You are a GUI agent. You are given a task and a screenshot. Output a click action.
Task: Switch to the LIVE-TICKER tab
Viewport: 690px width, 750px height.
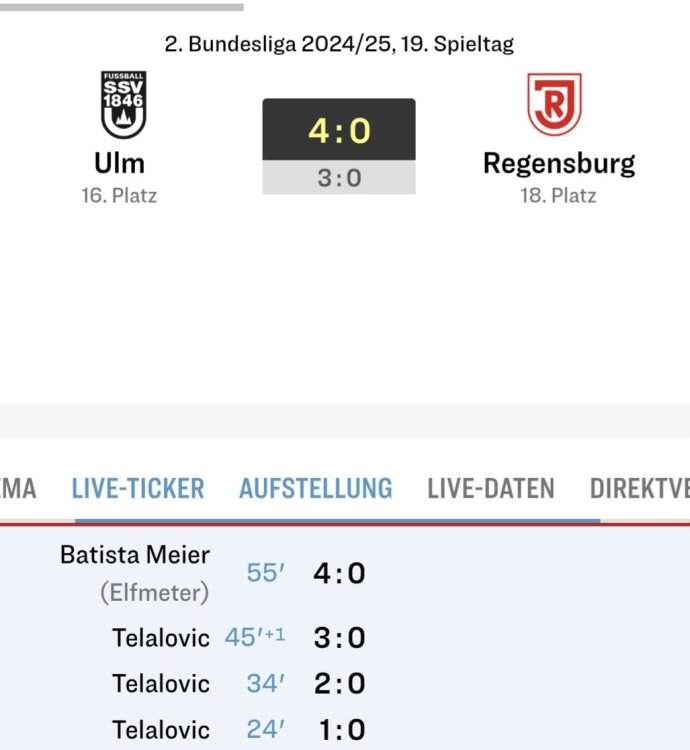click(x=138, y=488)
